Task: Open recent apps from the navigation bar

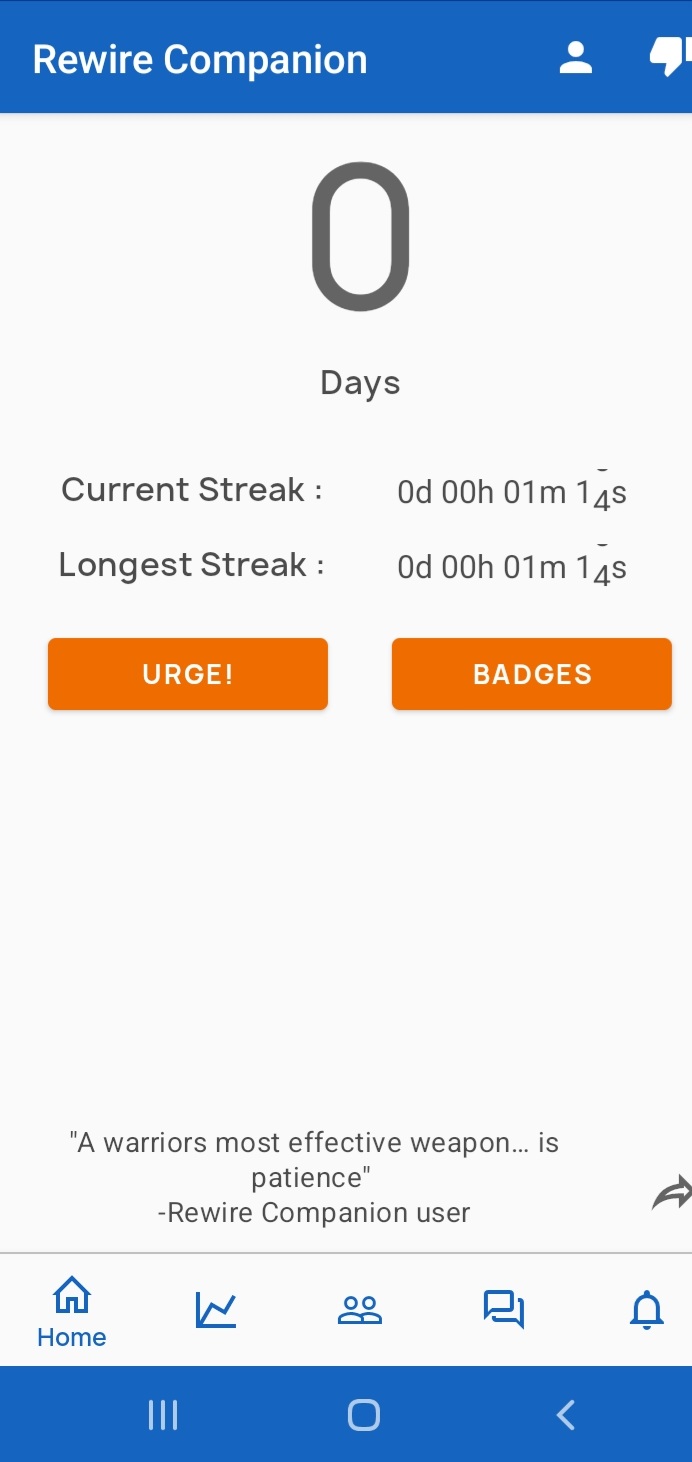Action: tap(163, 1415)
